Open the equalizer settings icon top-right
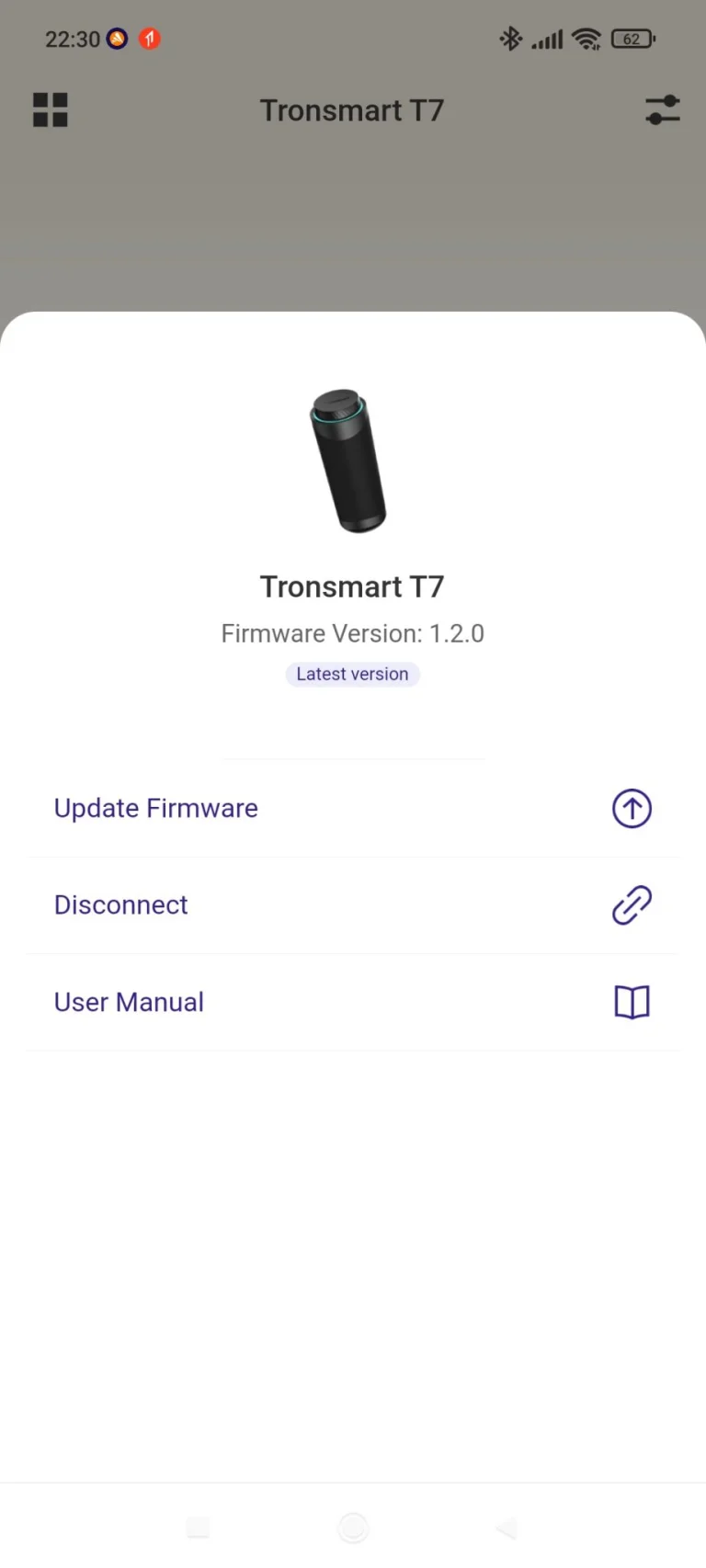Image resolution: width=706 pixels, height=1568 pixels. coord(662,109)
